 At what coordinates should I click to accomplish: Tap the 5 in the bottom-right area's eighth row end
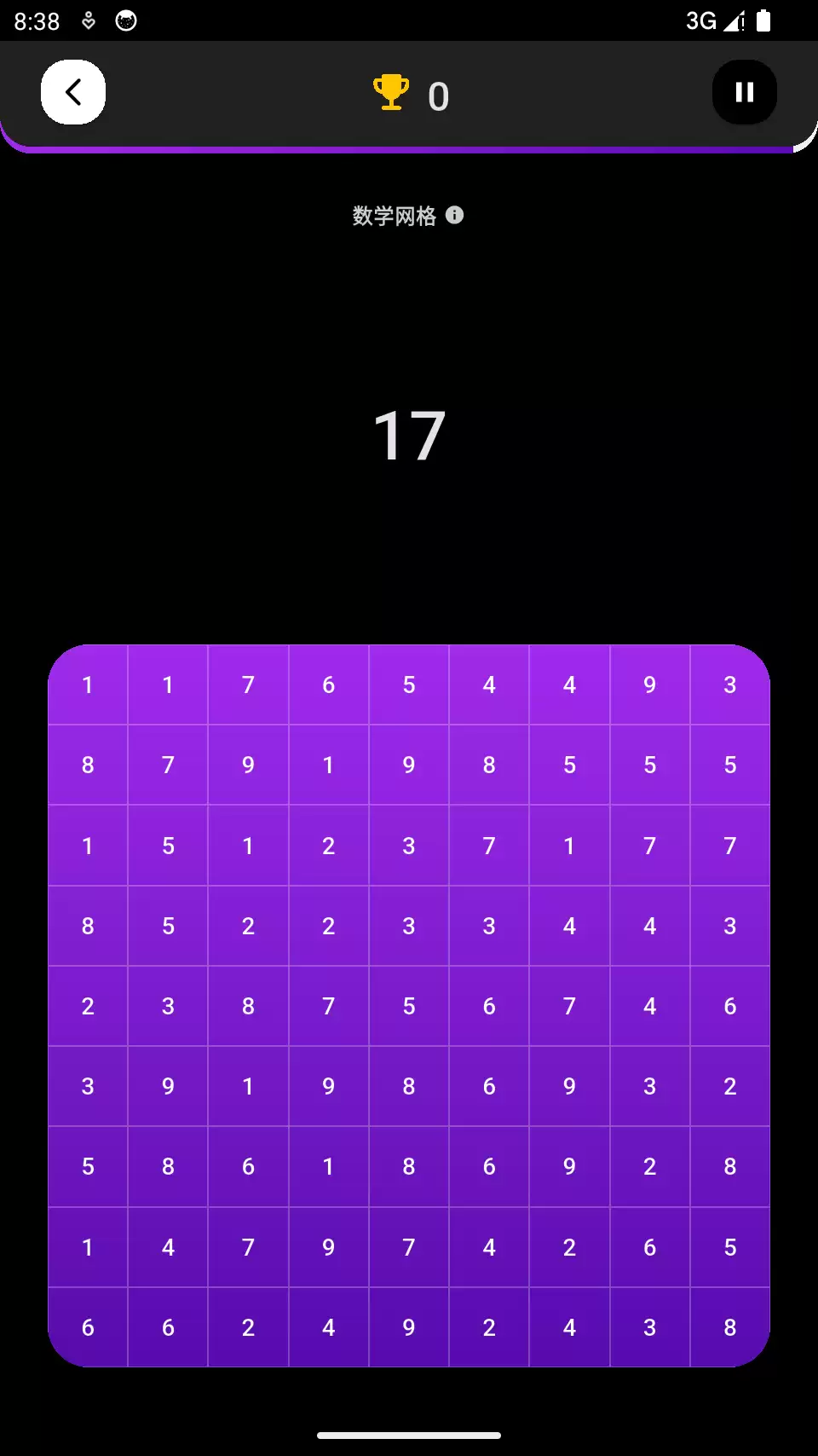point(730,1247)
